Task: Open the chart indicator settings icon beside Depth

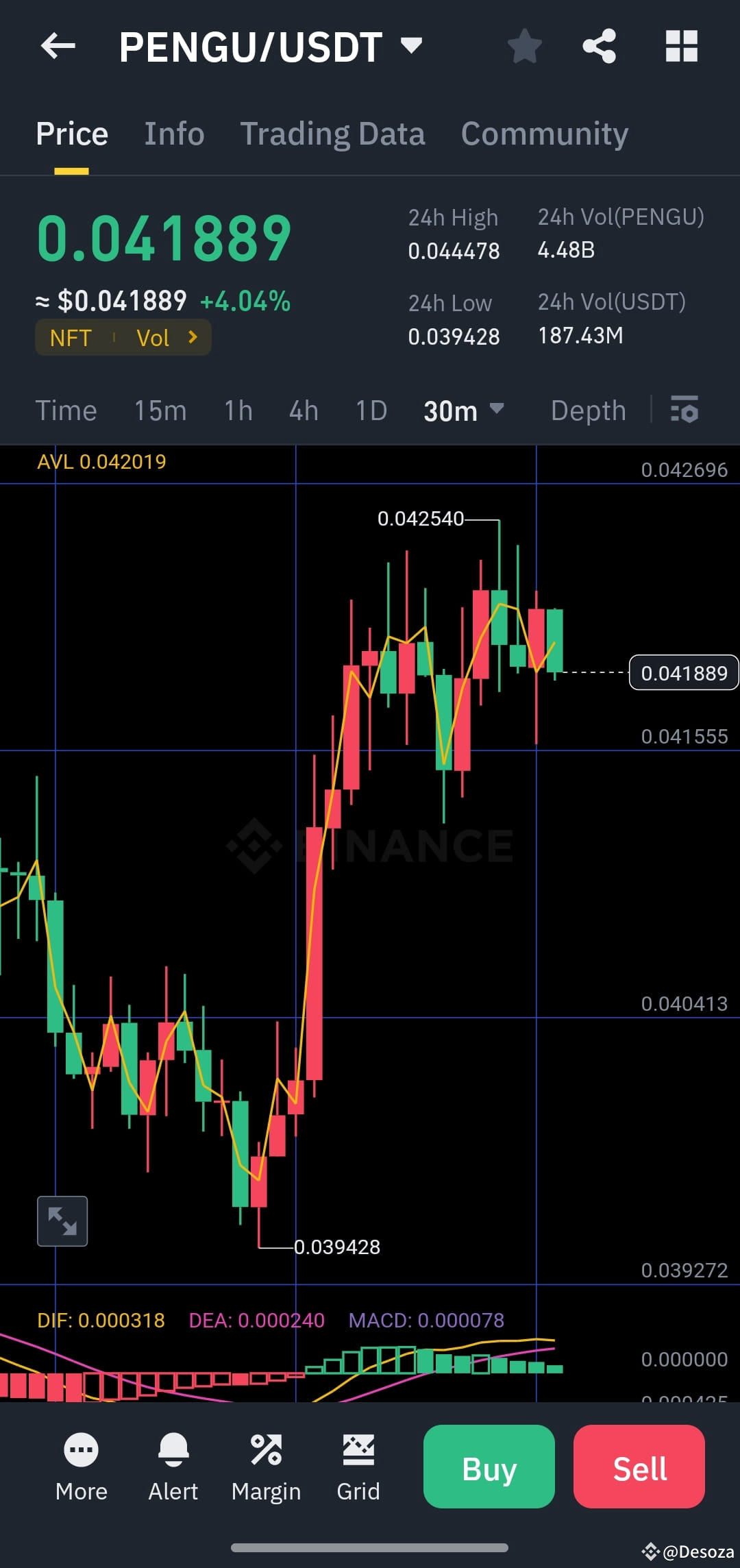Action: (x=684, y=410)
